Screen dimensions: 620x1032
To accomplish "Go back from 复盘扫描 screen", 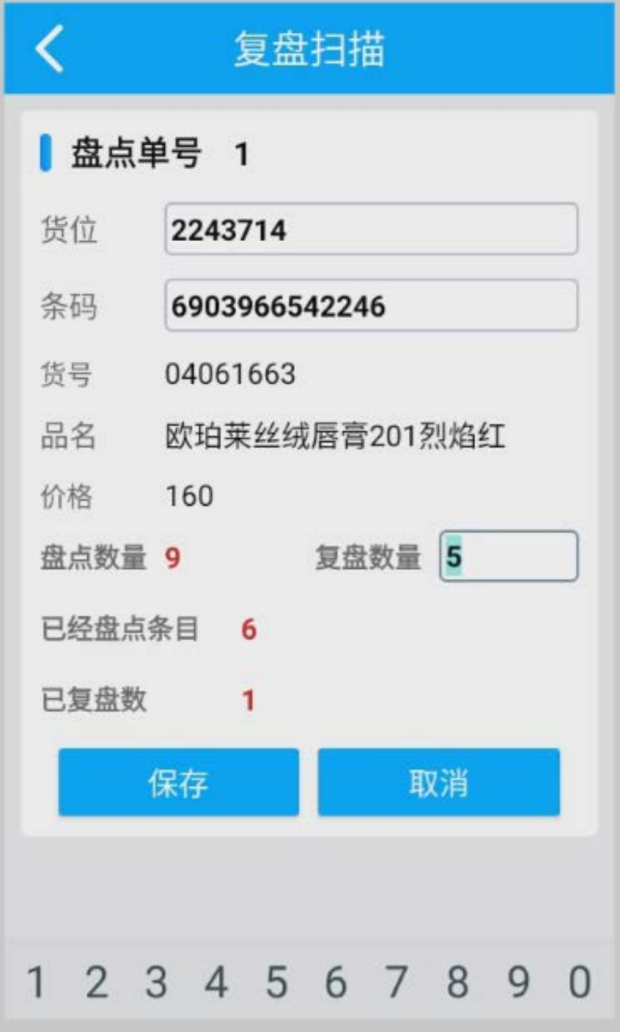I will 49,50.
